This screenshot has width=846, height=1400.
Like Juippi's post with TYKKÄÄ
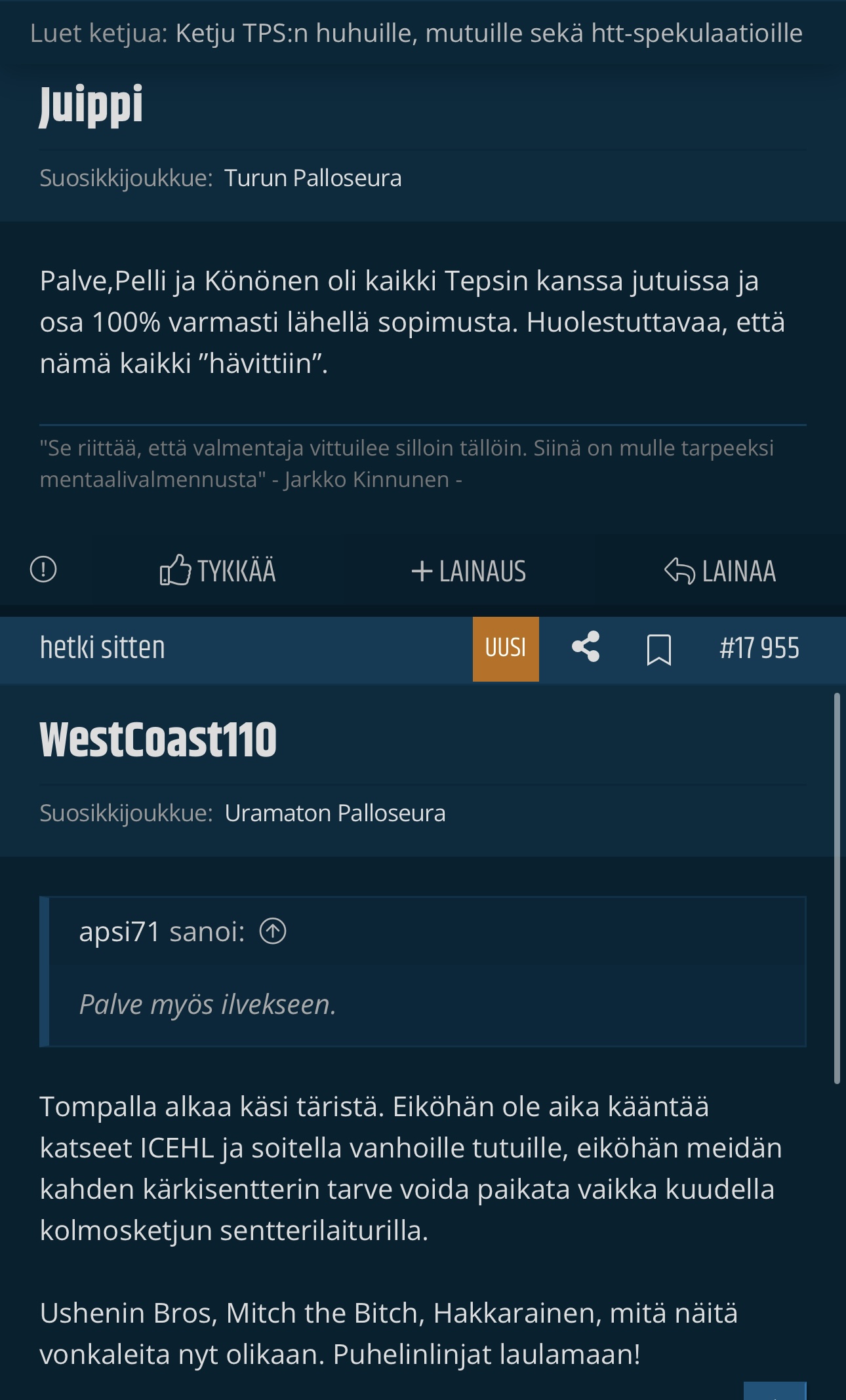(x=218, y=571)
